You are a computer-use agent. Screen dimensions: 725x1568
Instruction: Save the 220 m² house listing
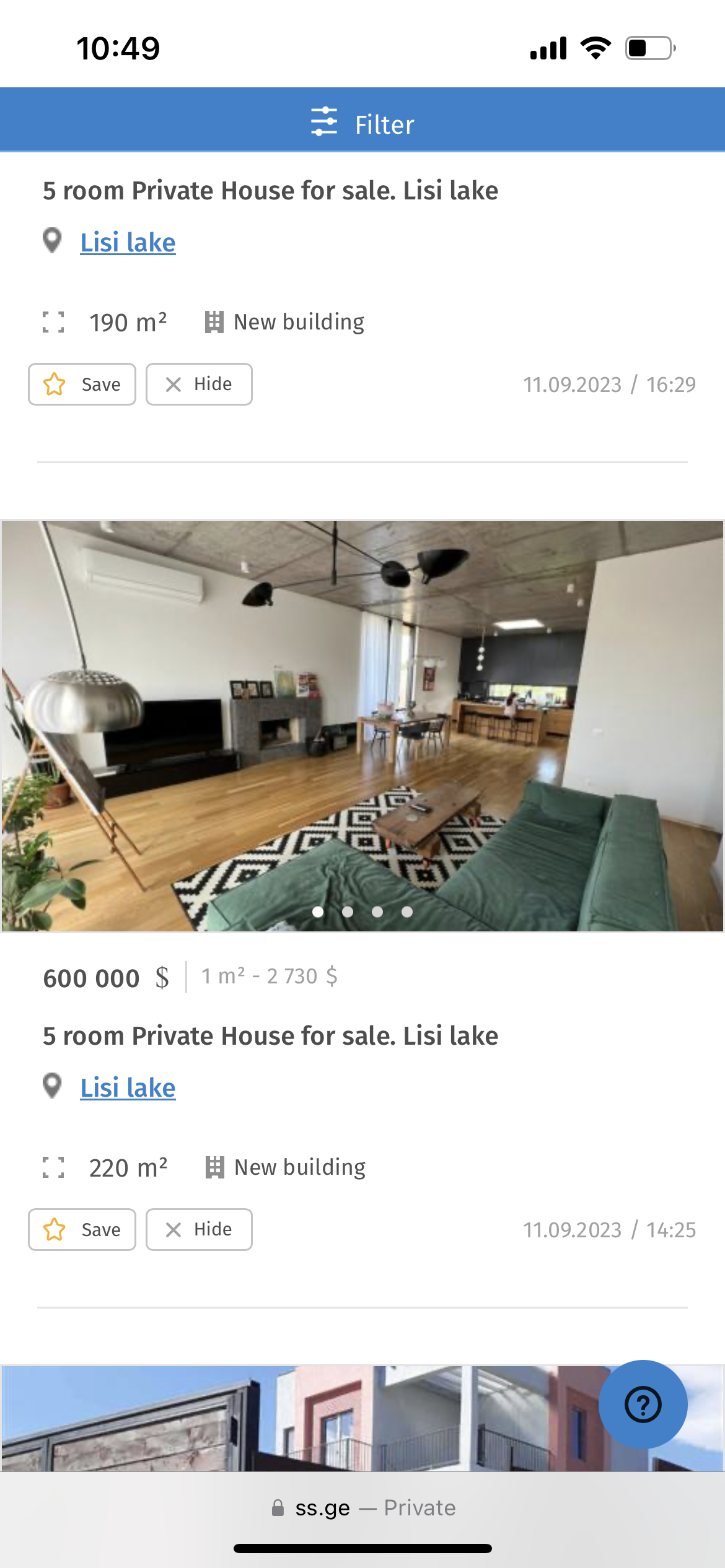click(x=82, y=1229)
